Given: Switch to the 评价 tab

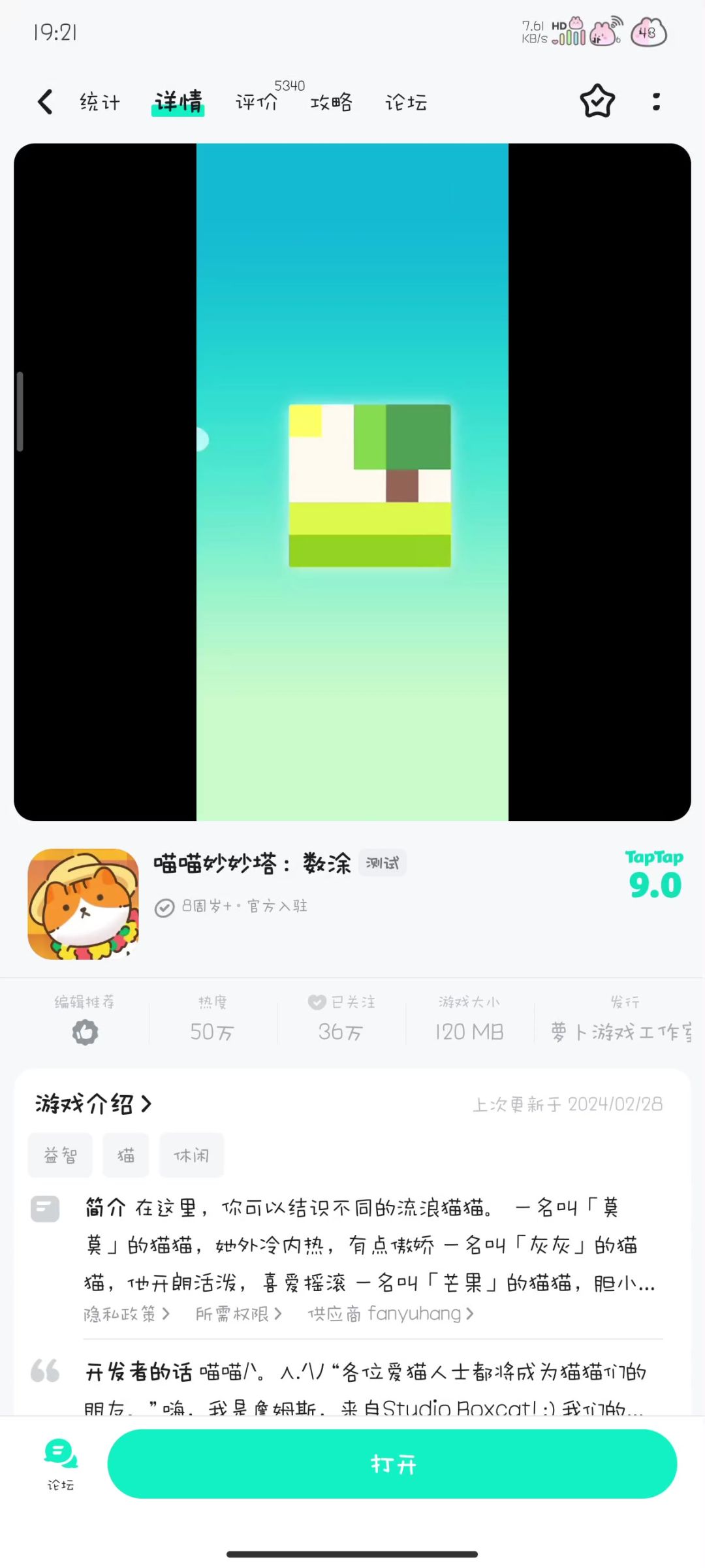Looking at the screenshot, I should 257,103.
